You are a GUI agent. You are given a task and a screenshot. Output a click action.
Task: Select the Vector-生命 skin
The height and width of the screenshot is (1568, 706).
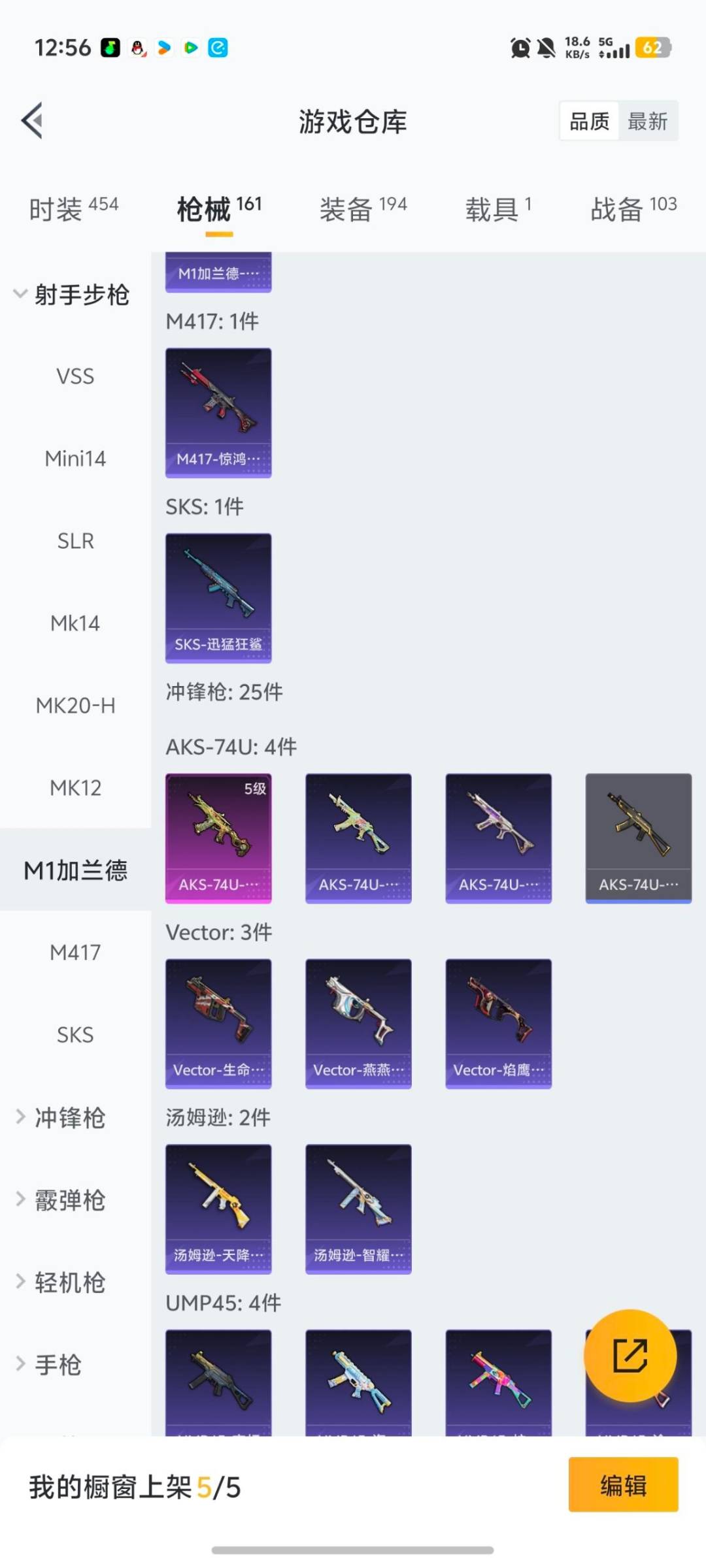(218, 1022)
